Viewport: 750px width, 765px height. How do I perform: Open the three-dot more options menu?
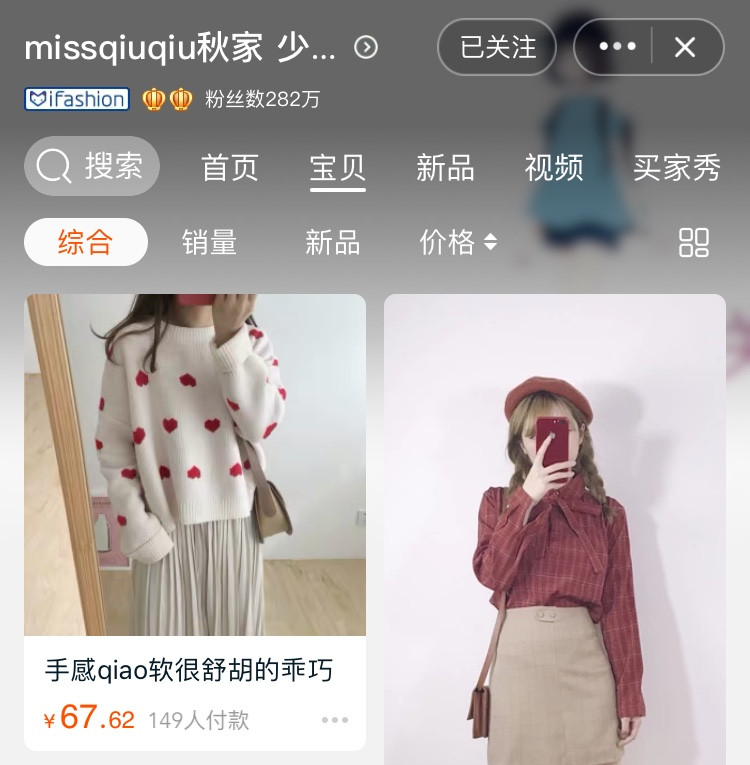pos(616,47)
